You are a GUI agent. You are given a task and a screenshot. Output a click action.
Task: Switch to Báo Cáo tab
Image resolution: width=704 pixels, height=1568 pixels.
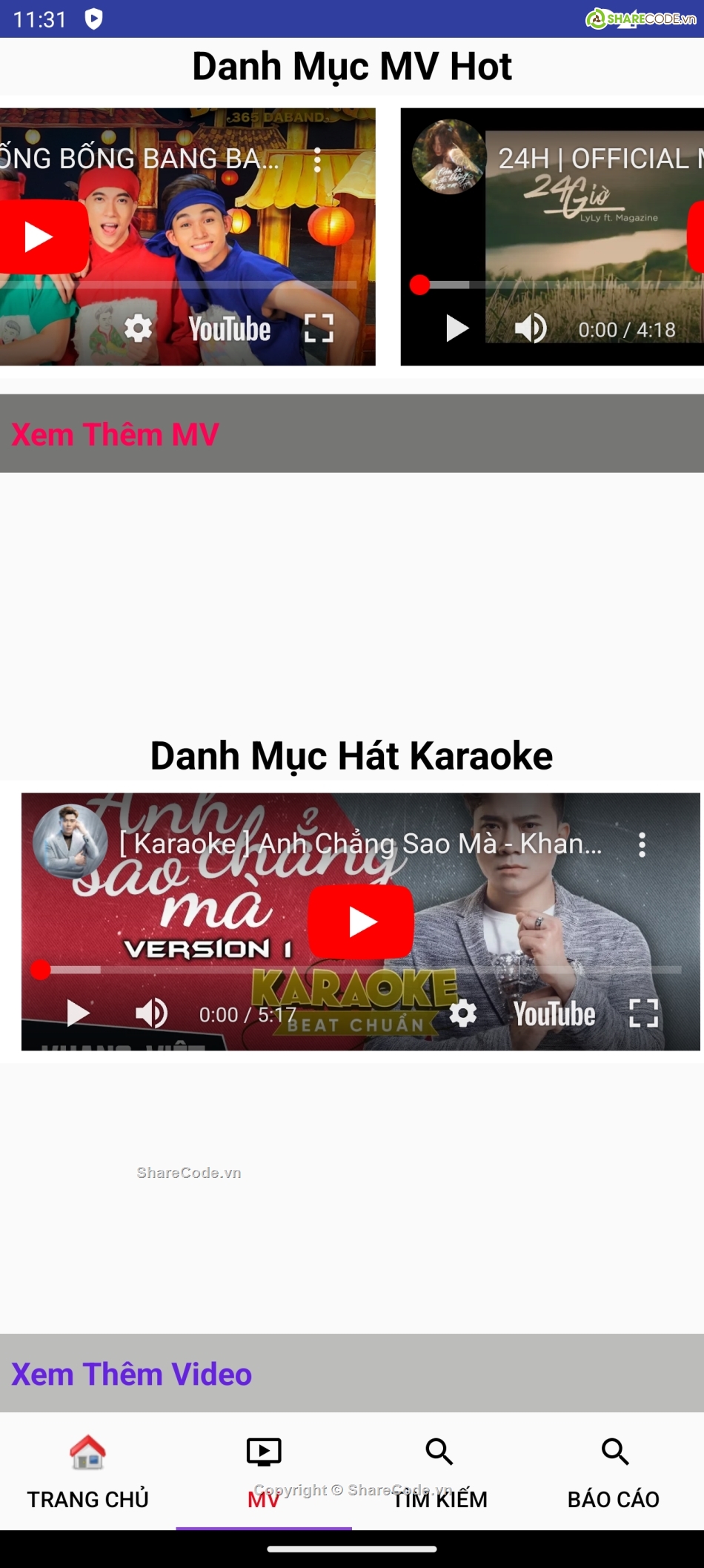[614, 1472]
